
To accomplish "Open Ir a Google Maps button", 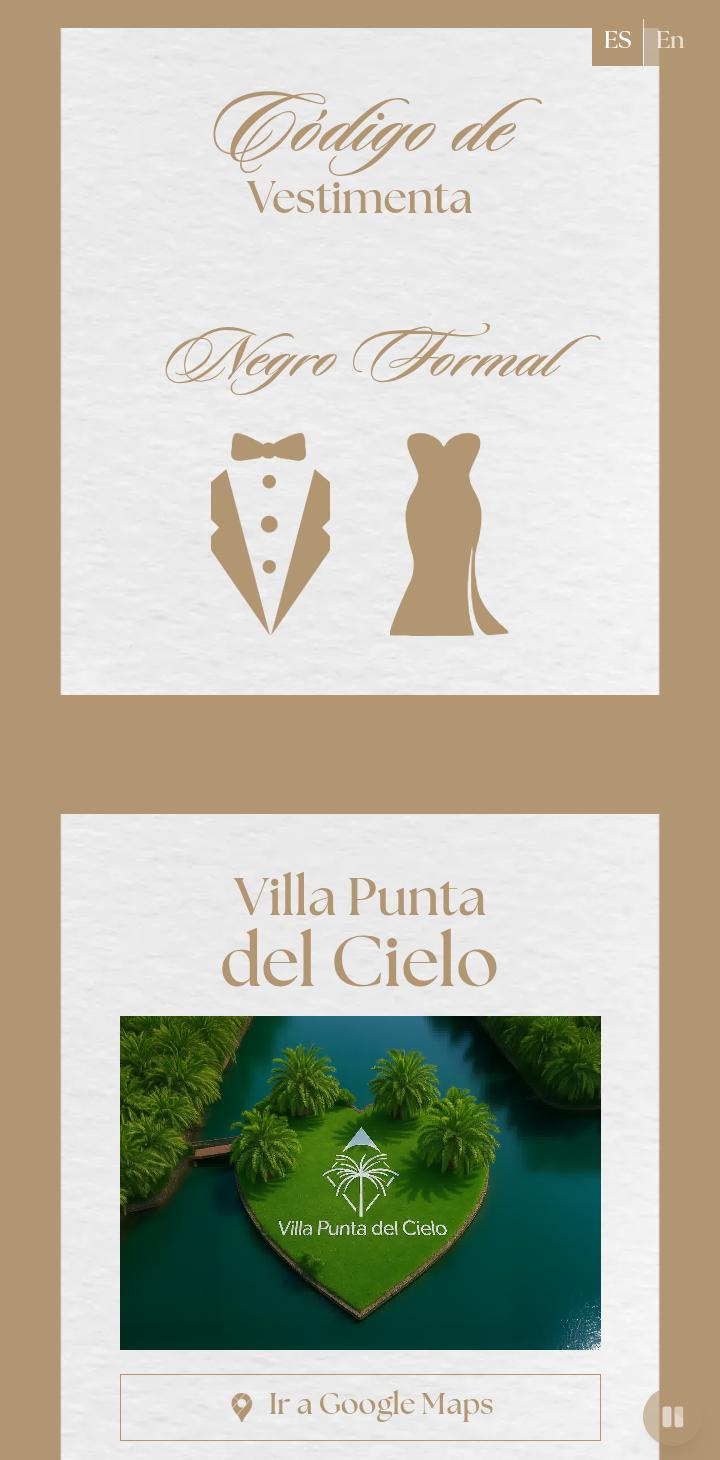I will click(360, 1406).
